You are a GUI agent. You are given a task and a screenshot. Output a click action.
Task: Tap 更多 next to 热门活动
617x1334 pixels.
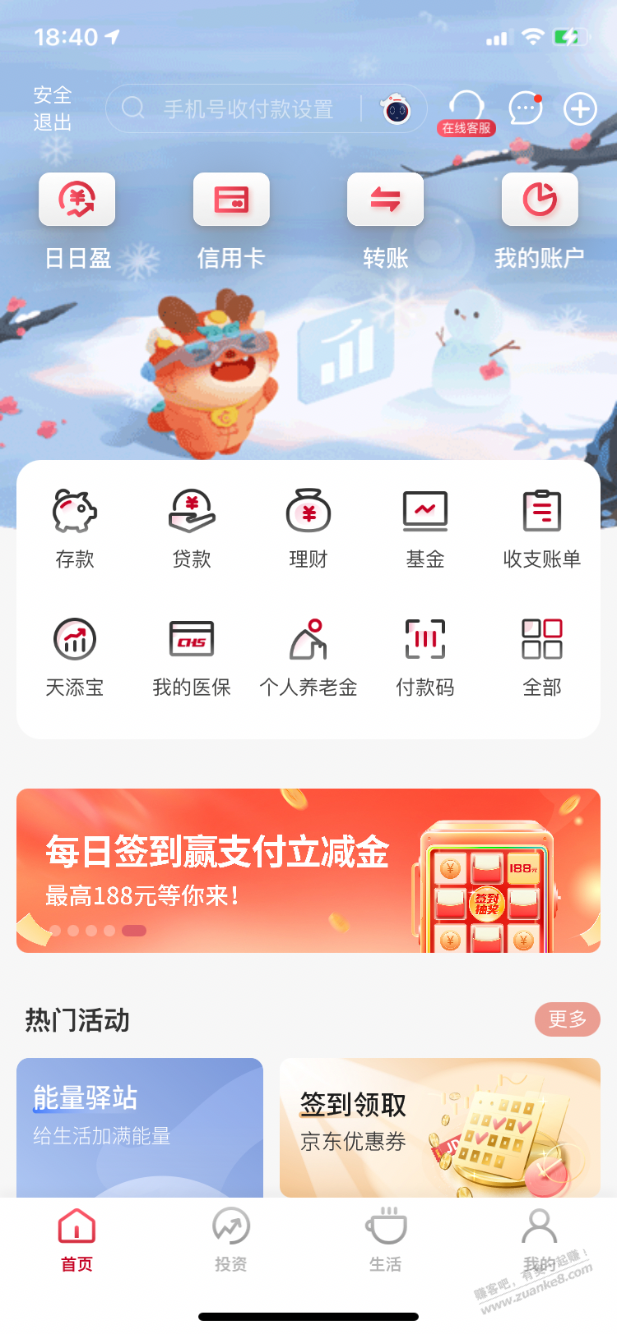567,1019
